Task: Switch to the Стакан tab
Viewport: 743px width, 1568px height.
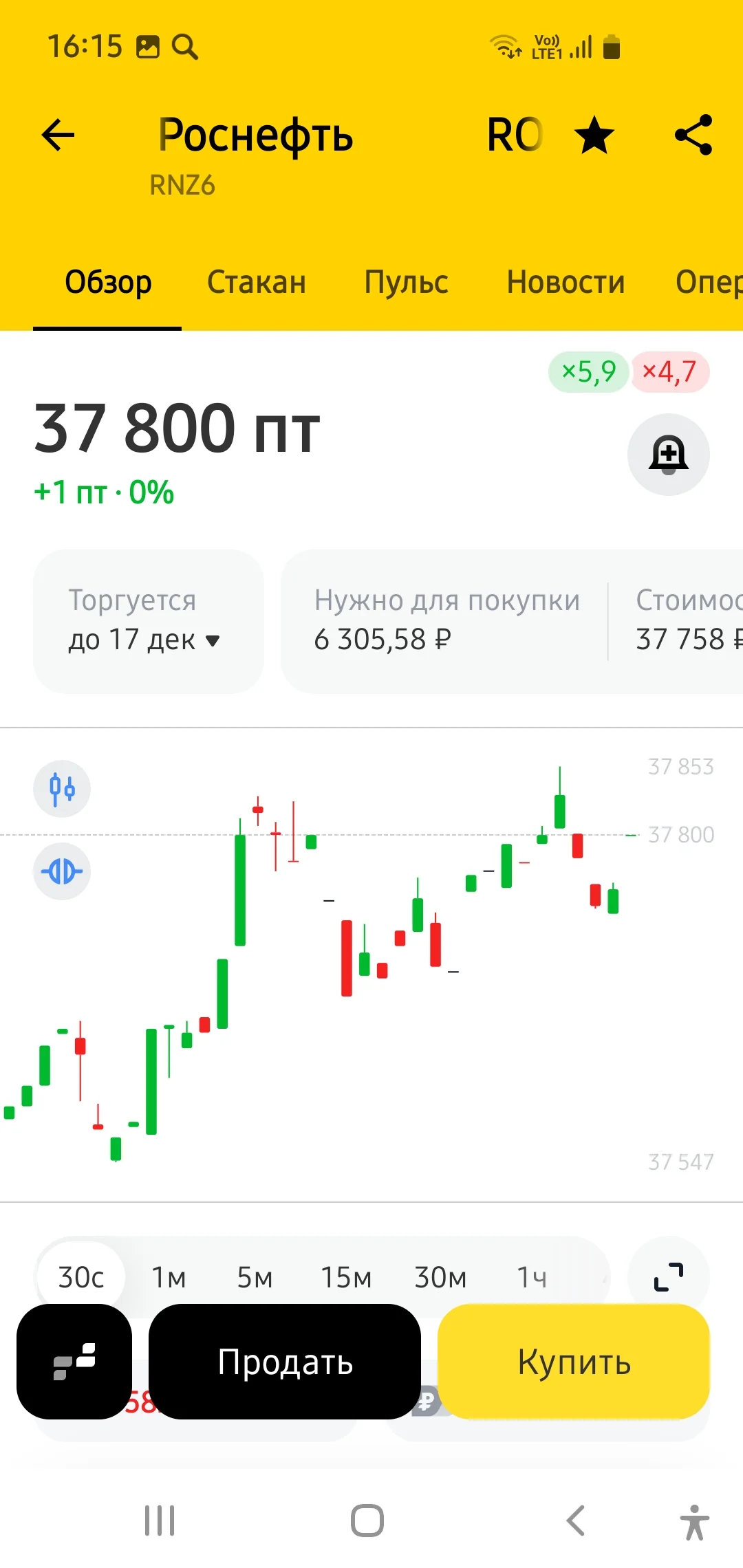Action: coord(257,282)
